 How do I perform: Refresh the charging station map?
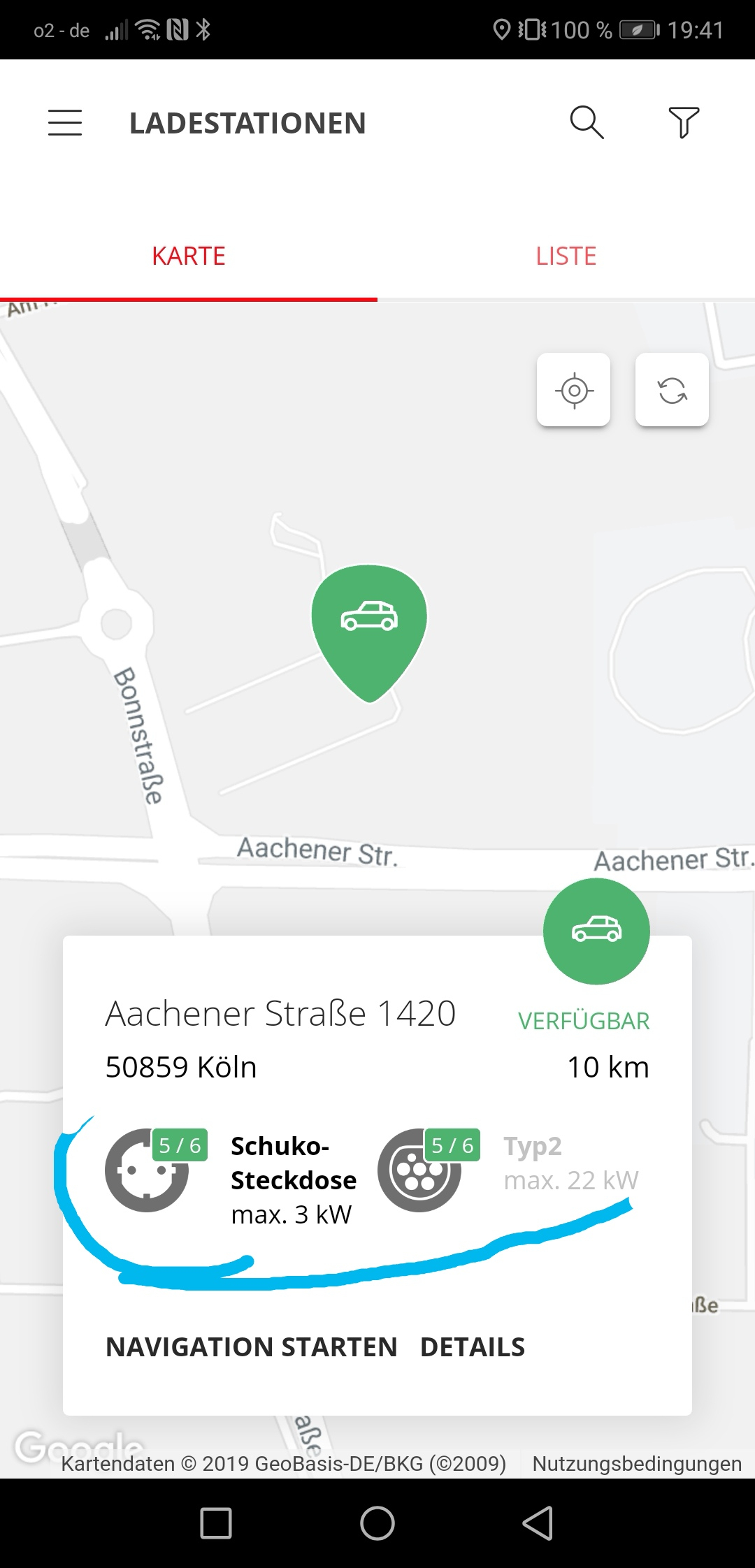pyautogui.click(x=672, y=390)
